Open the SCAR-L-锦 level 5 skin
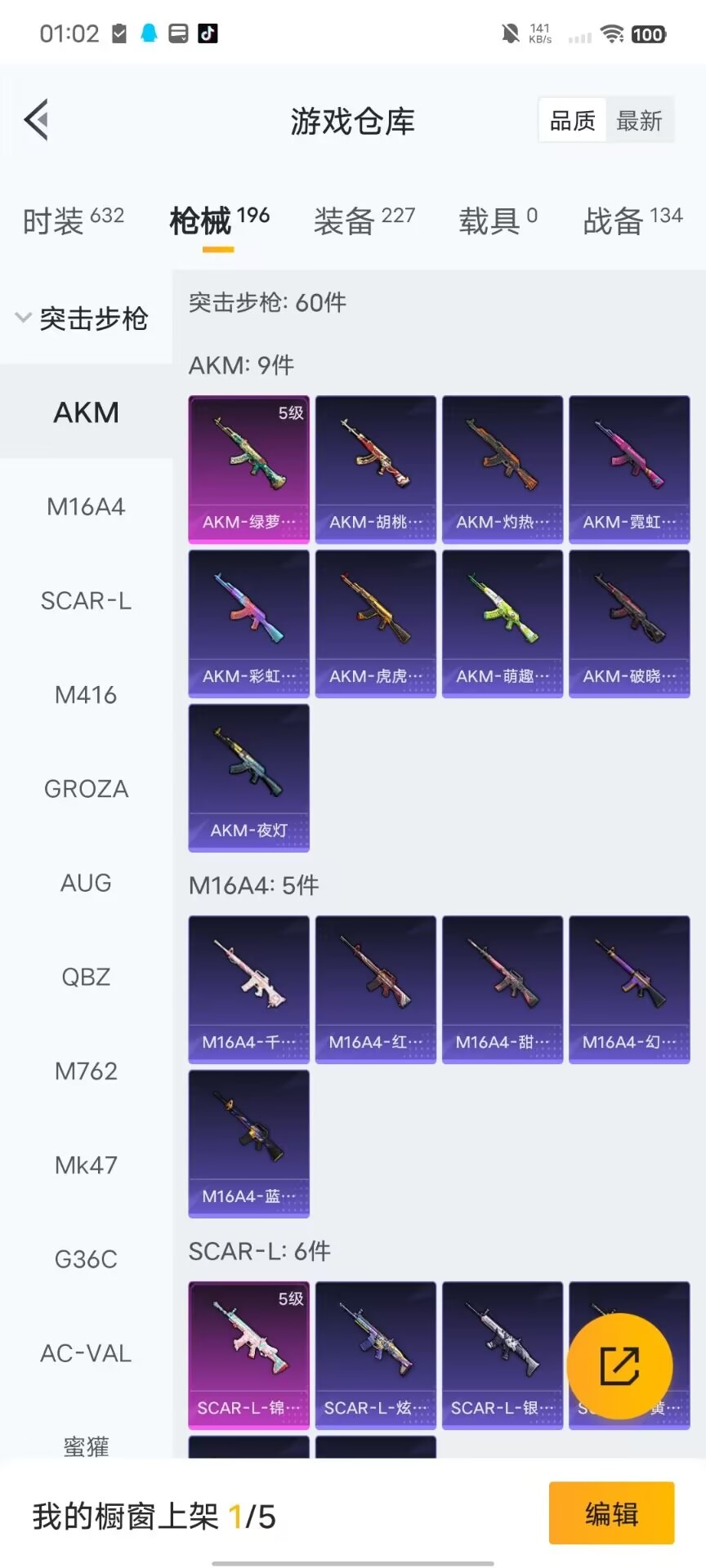The height and width of the screenshot is (1568, 706). [x=249, y=1356]
